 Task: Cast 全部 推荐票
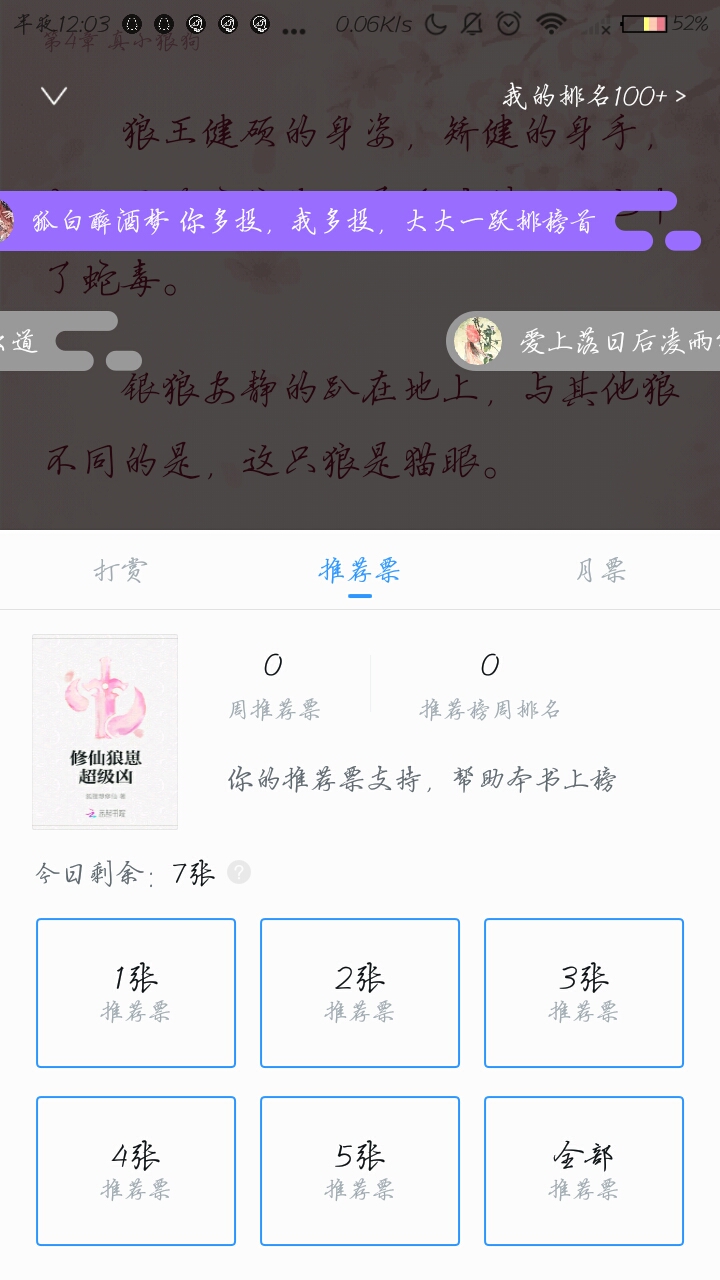pos(584,1171)
